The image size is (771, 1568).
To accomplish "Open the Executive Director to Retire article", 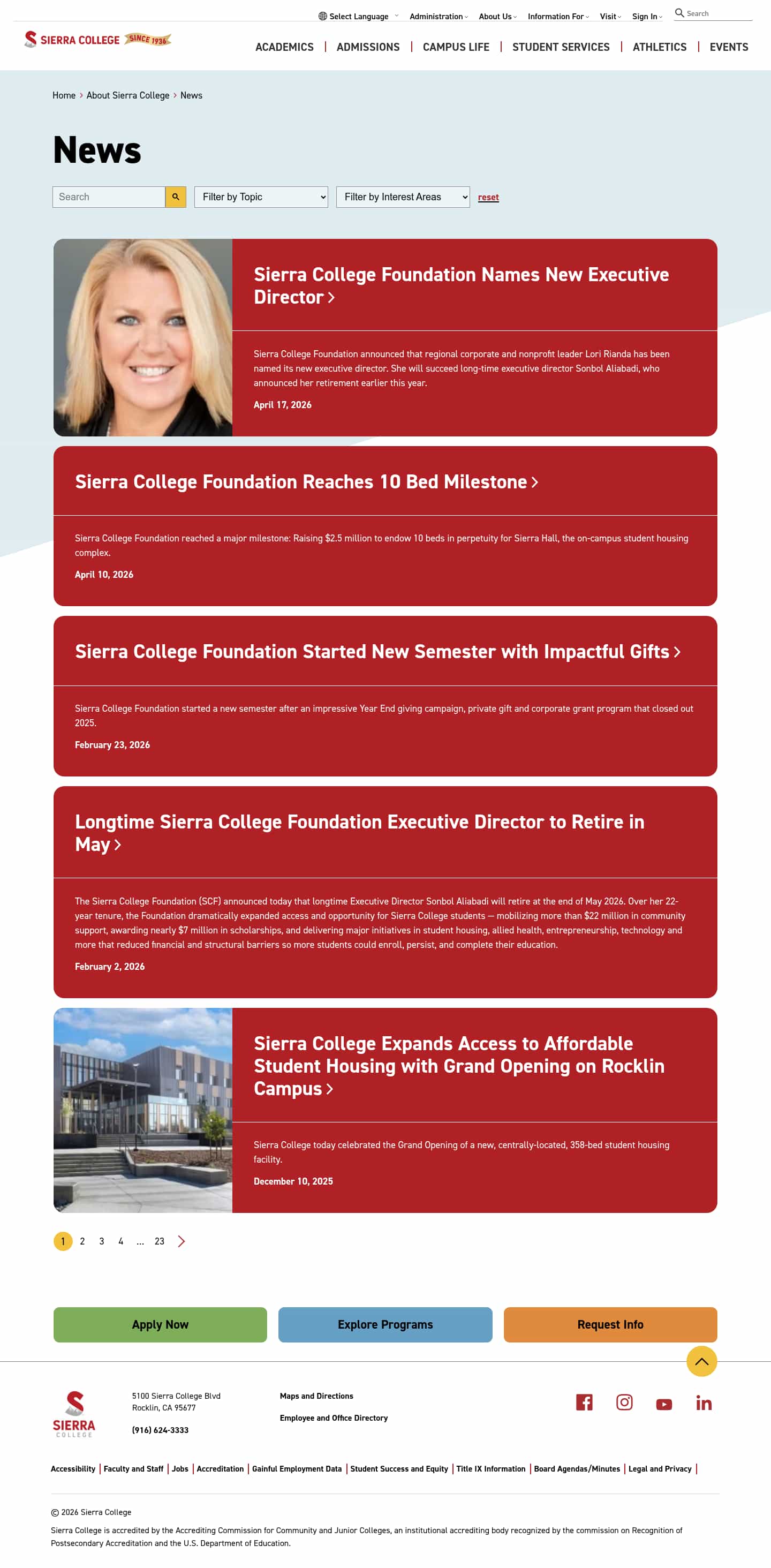I will (359, 832).
